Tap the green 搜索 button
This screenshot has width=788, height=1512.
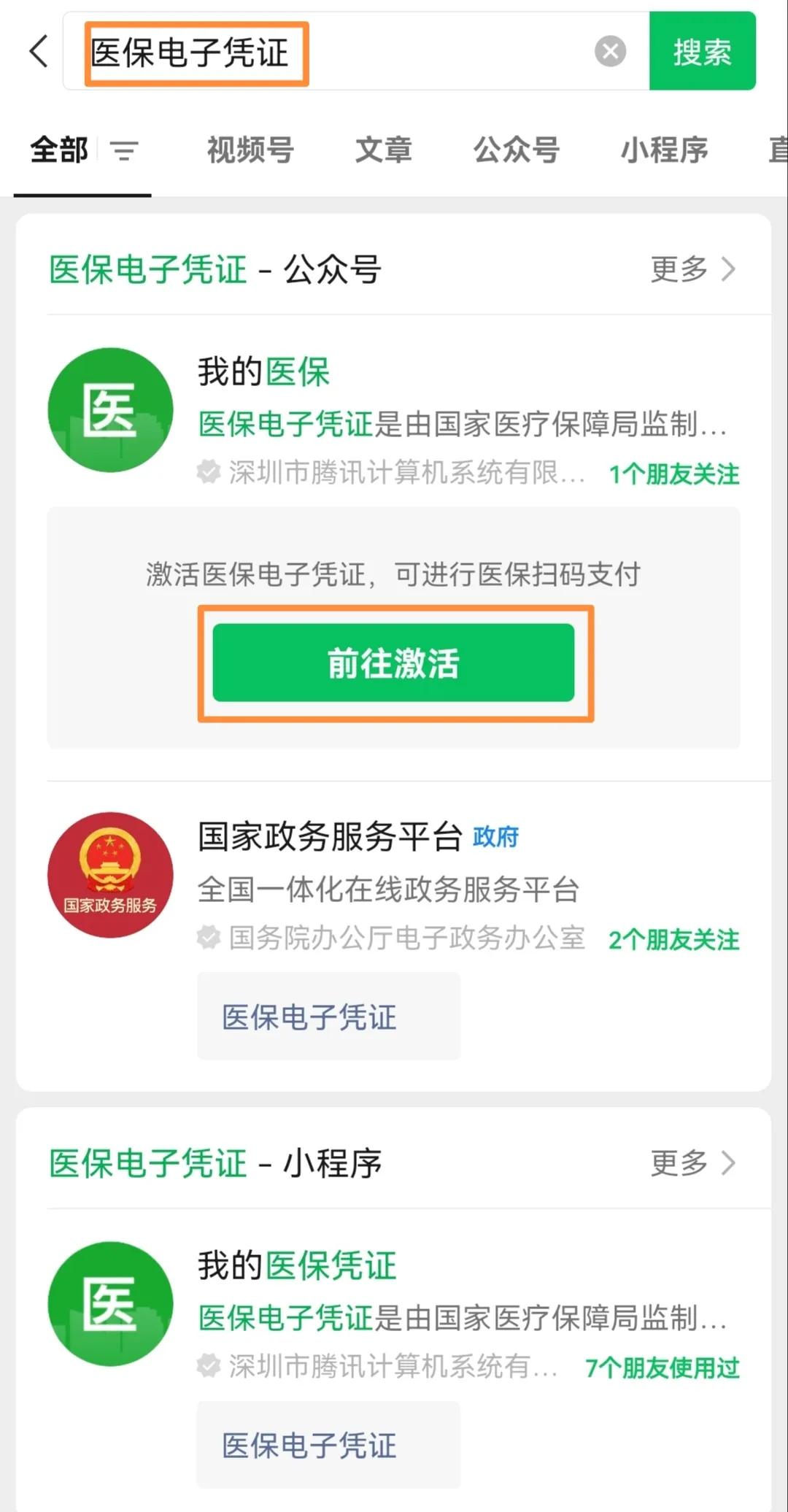[x=702, y=51]
